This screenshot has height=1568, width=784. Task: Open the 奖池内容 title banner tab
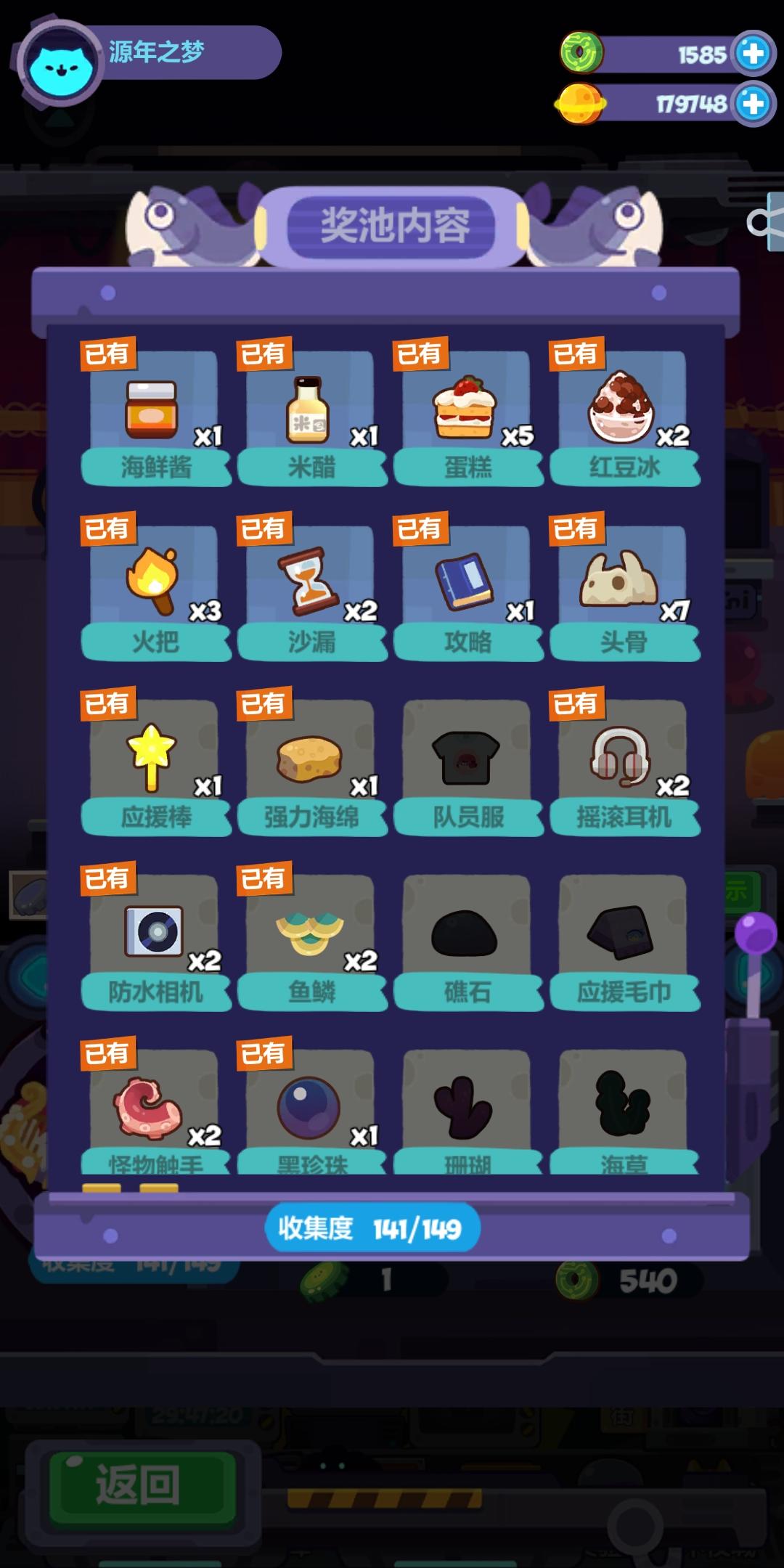point(392,224)
